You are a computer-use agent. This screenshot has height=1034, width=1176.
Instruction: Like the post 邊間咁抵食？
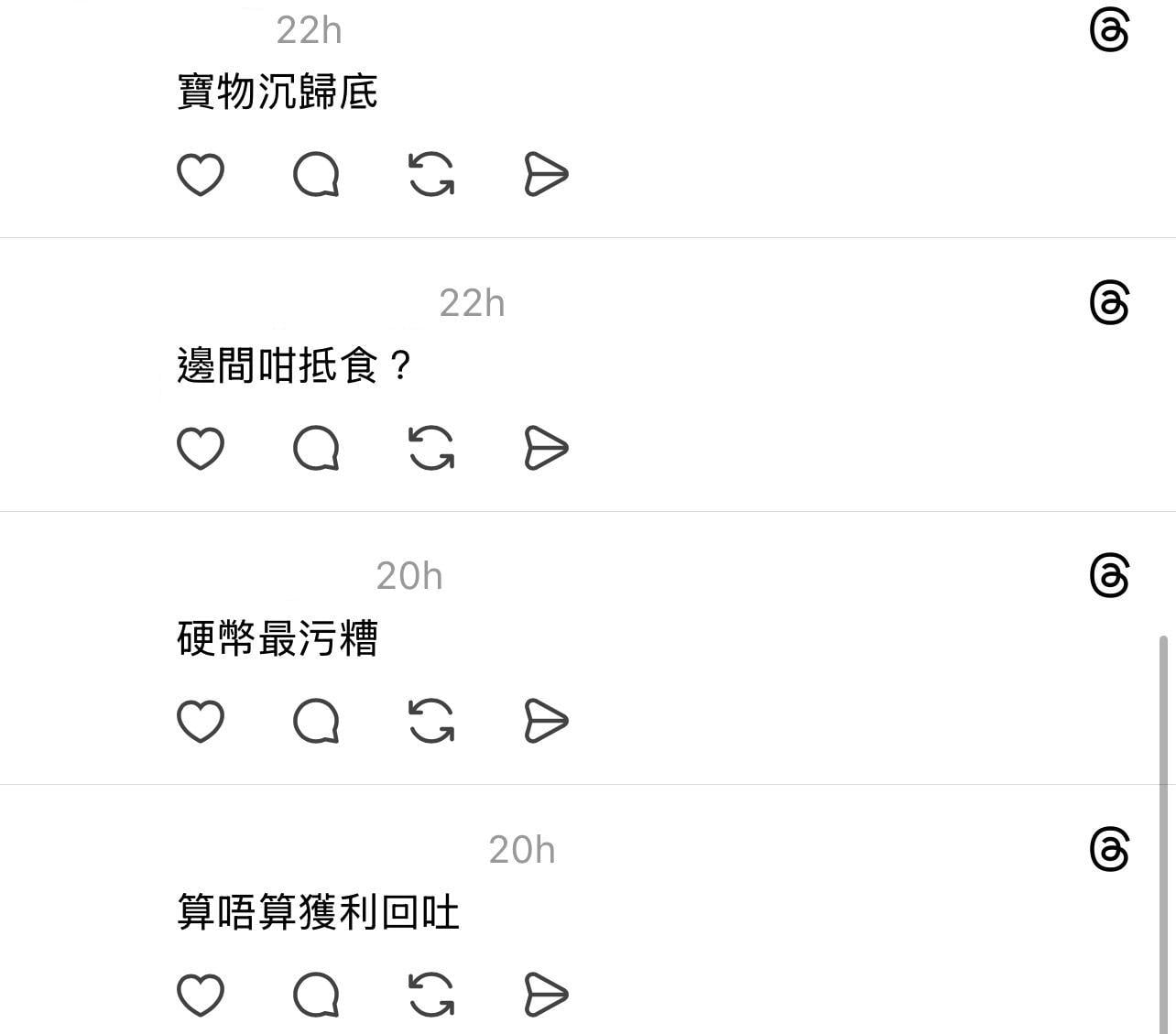(x=200, y=448)
